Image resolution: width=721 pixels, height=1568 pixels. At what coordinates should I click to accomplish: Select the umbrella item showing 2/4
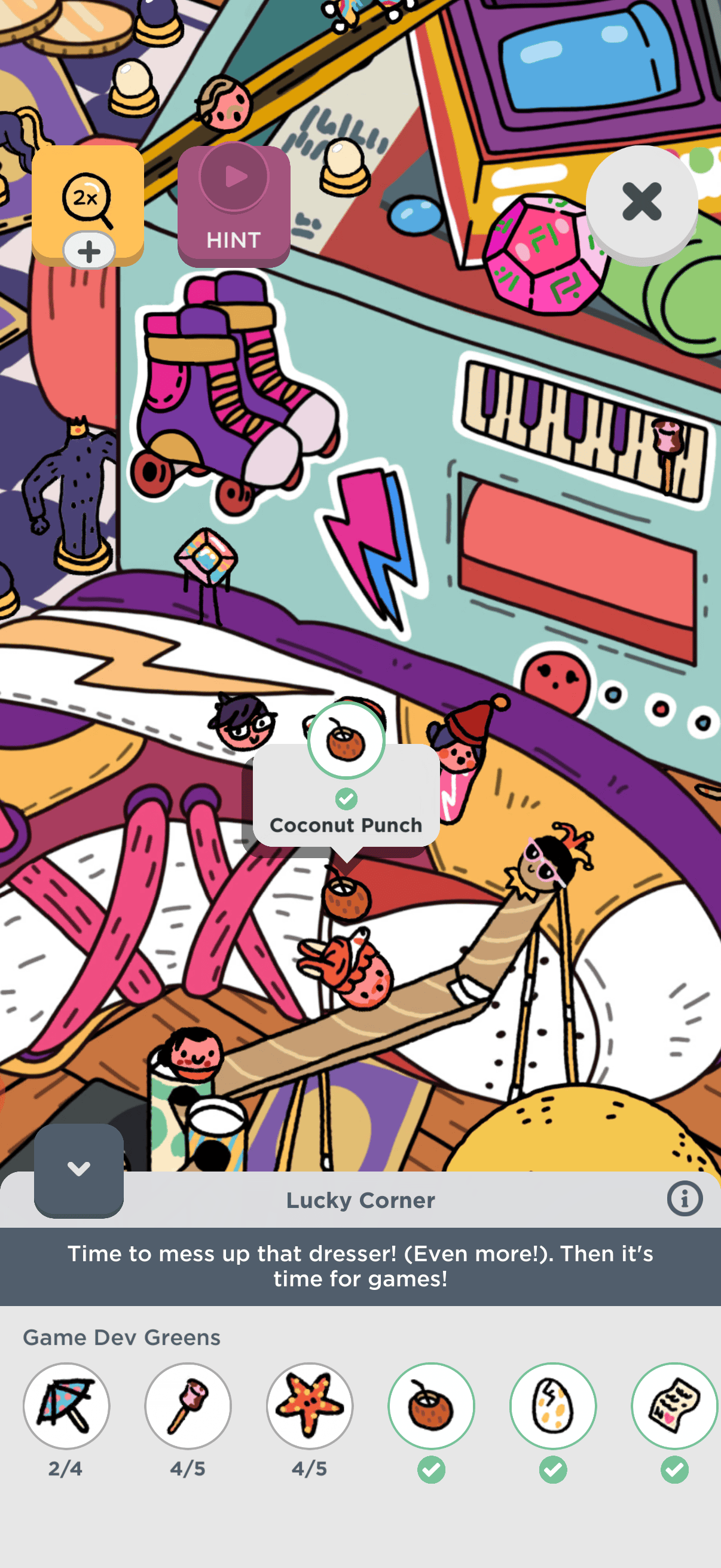click(x=66, y=1406)
